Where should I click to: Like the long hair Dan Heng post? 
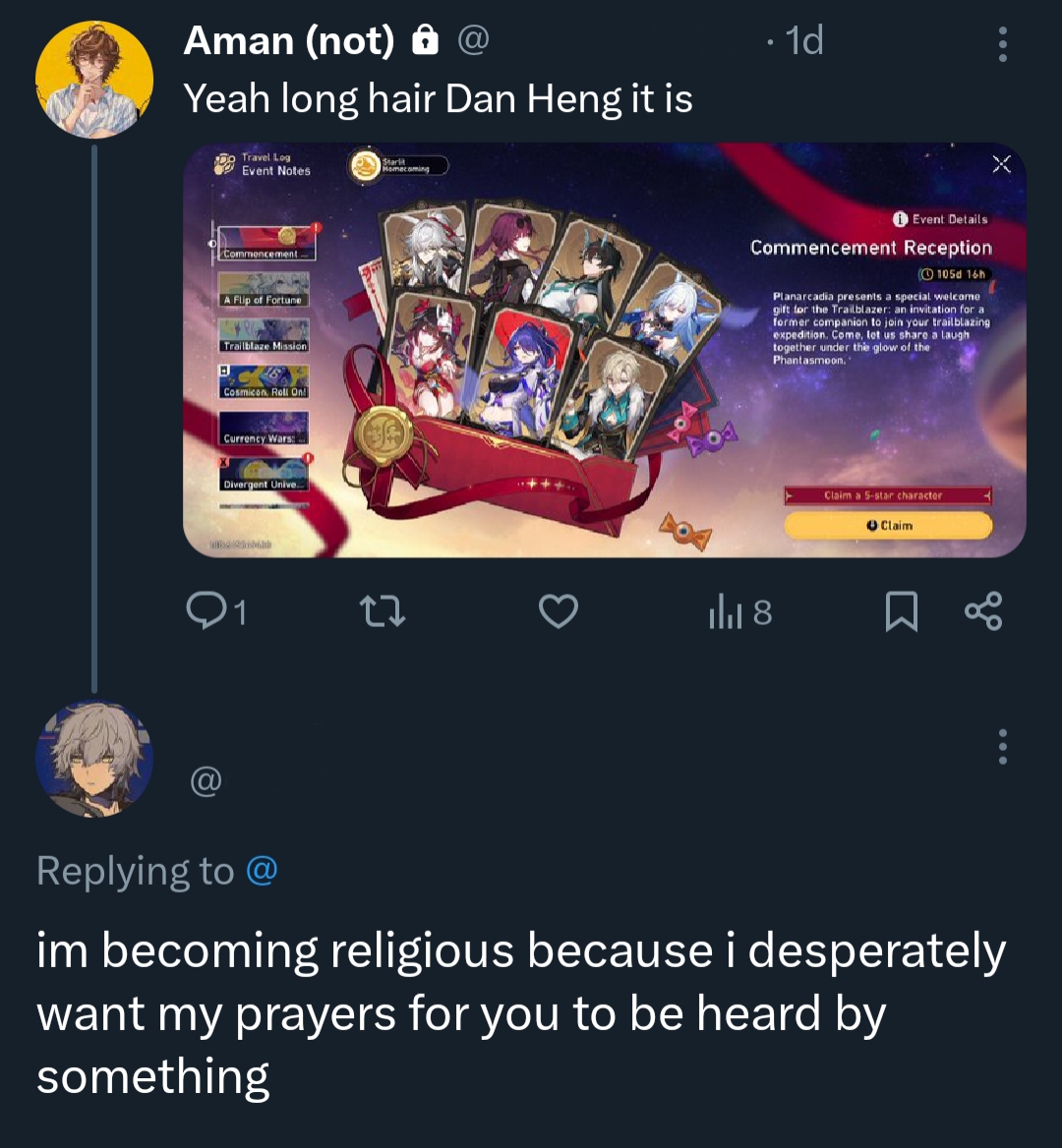(559, 612)
